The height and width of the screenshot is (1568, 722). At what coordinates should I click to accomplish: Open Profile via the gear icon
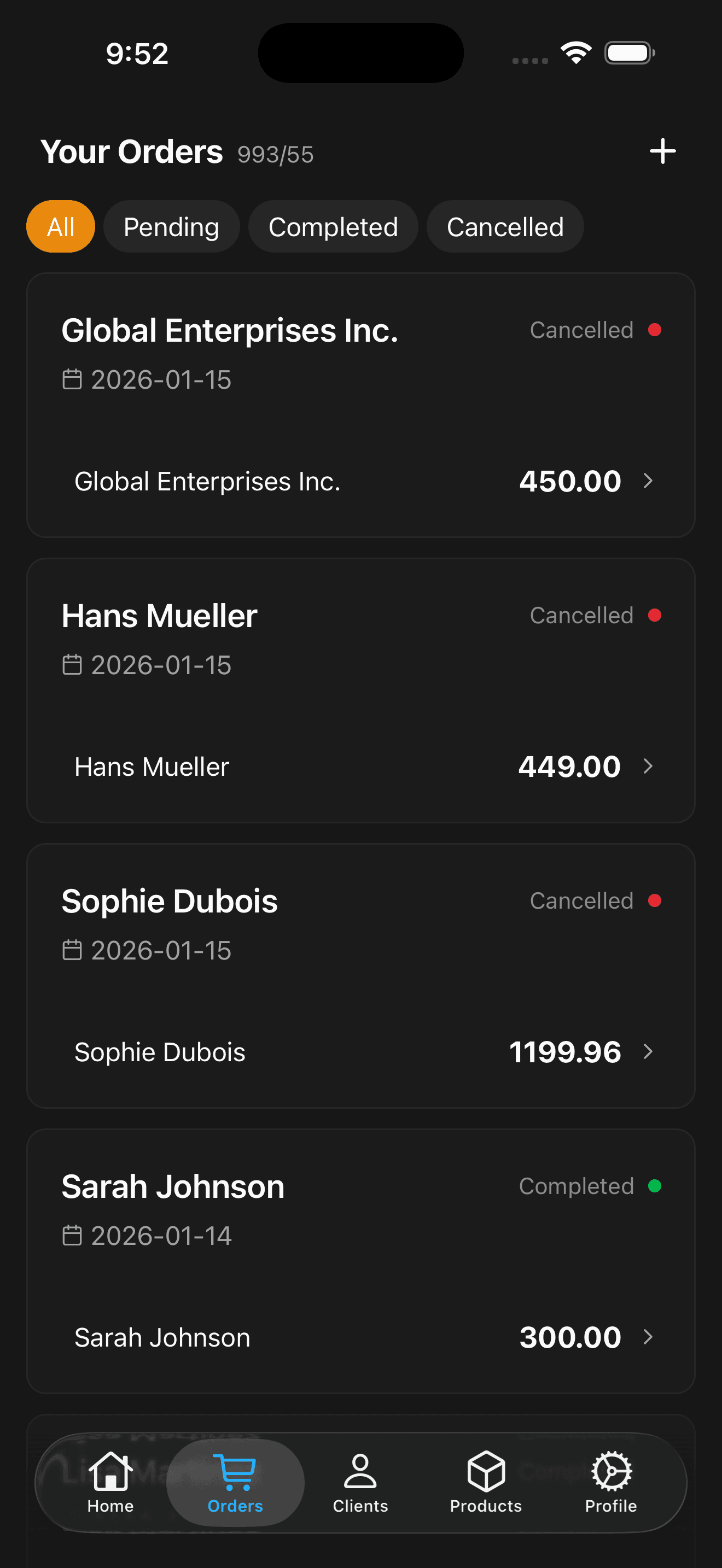(610, 1473)
